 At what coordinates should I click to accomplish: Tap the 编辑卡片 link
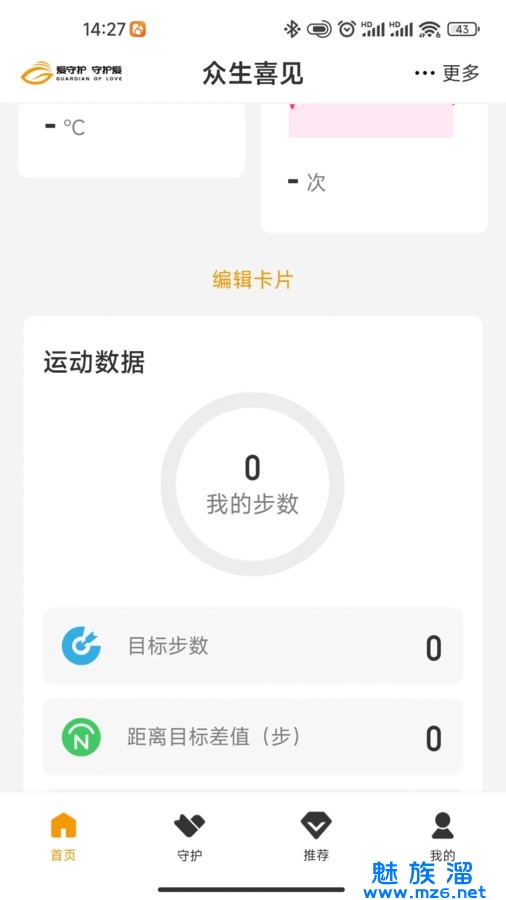[252, 280]
